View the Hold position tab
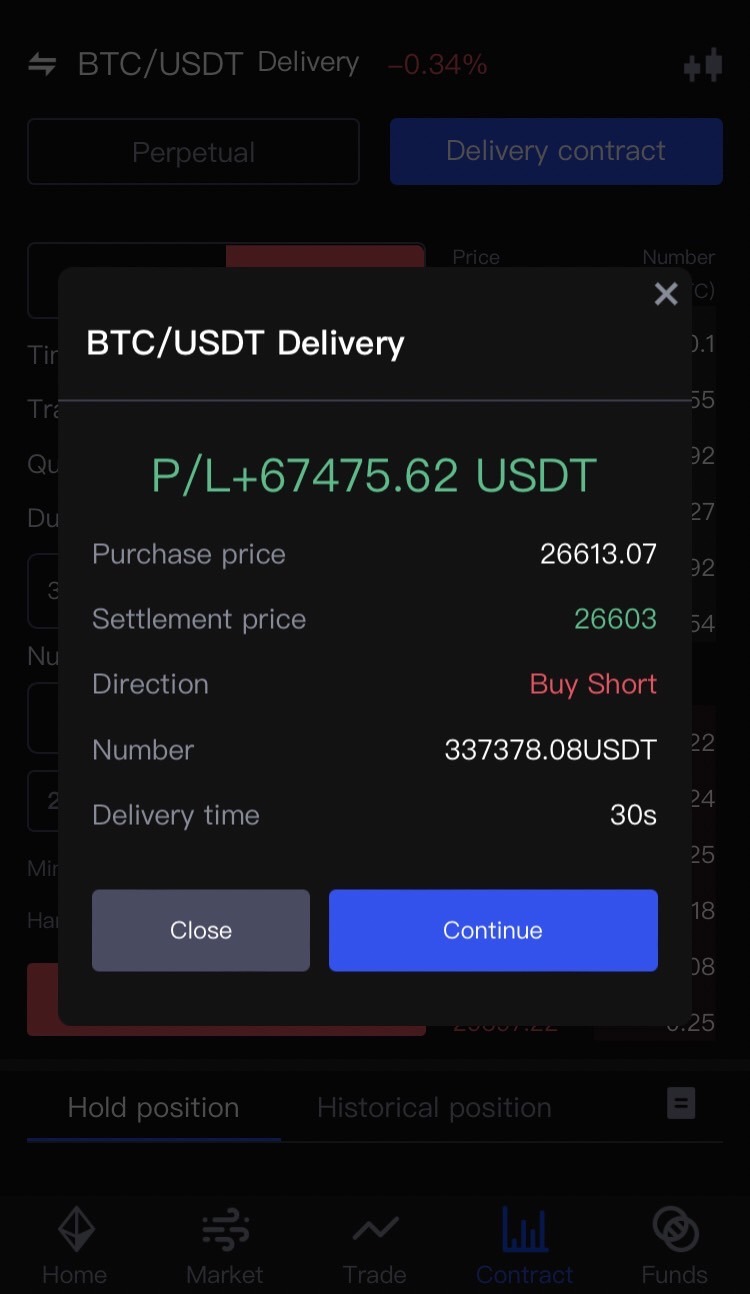Screen dimensions: 750x1294 153,1108
